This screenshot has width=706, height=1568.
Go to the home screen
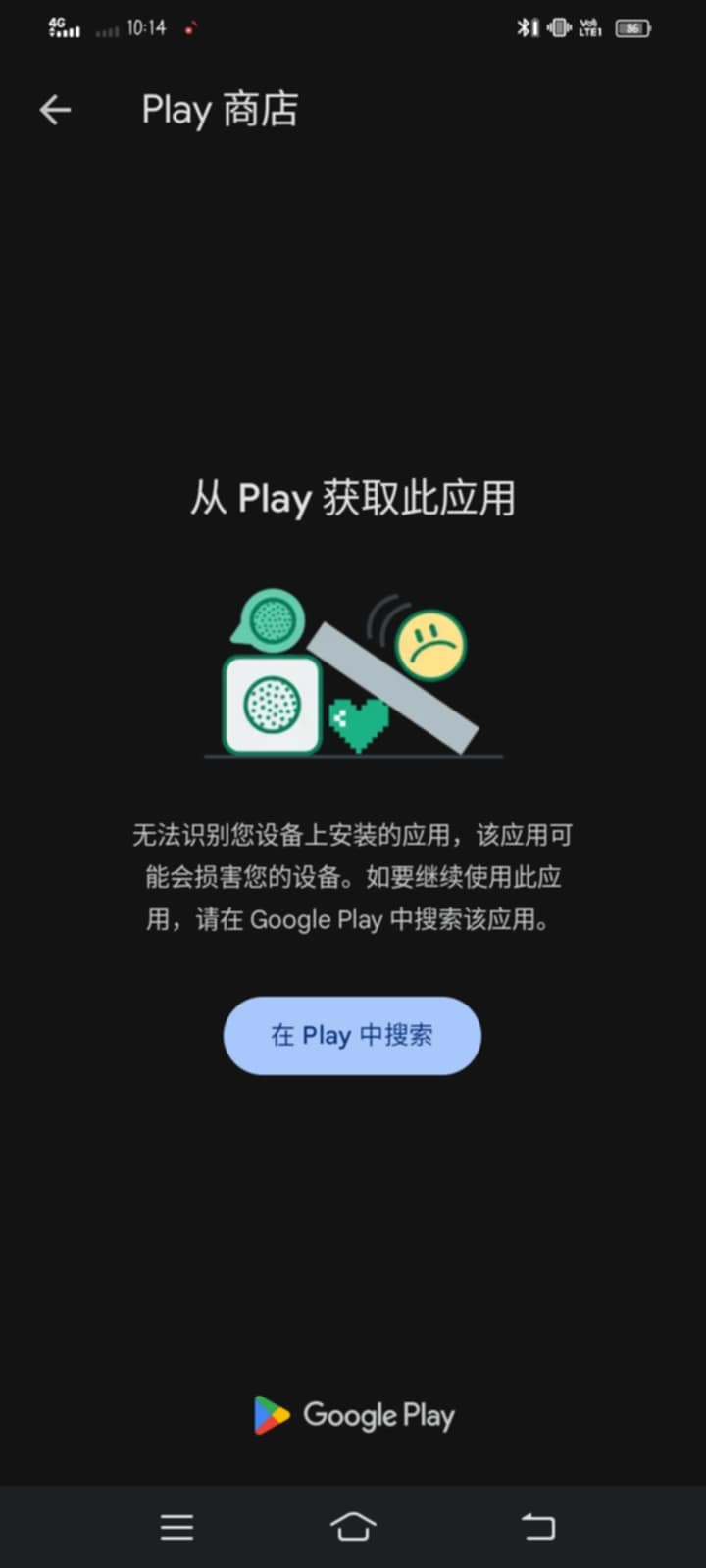pos(353,1526)
